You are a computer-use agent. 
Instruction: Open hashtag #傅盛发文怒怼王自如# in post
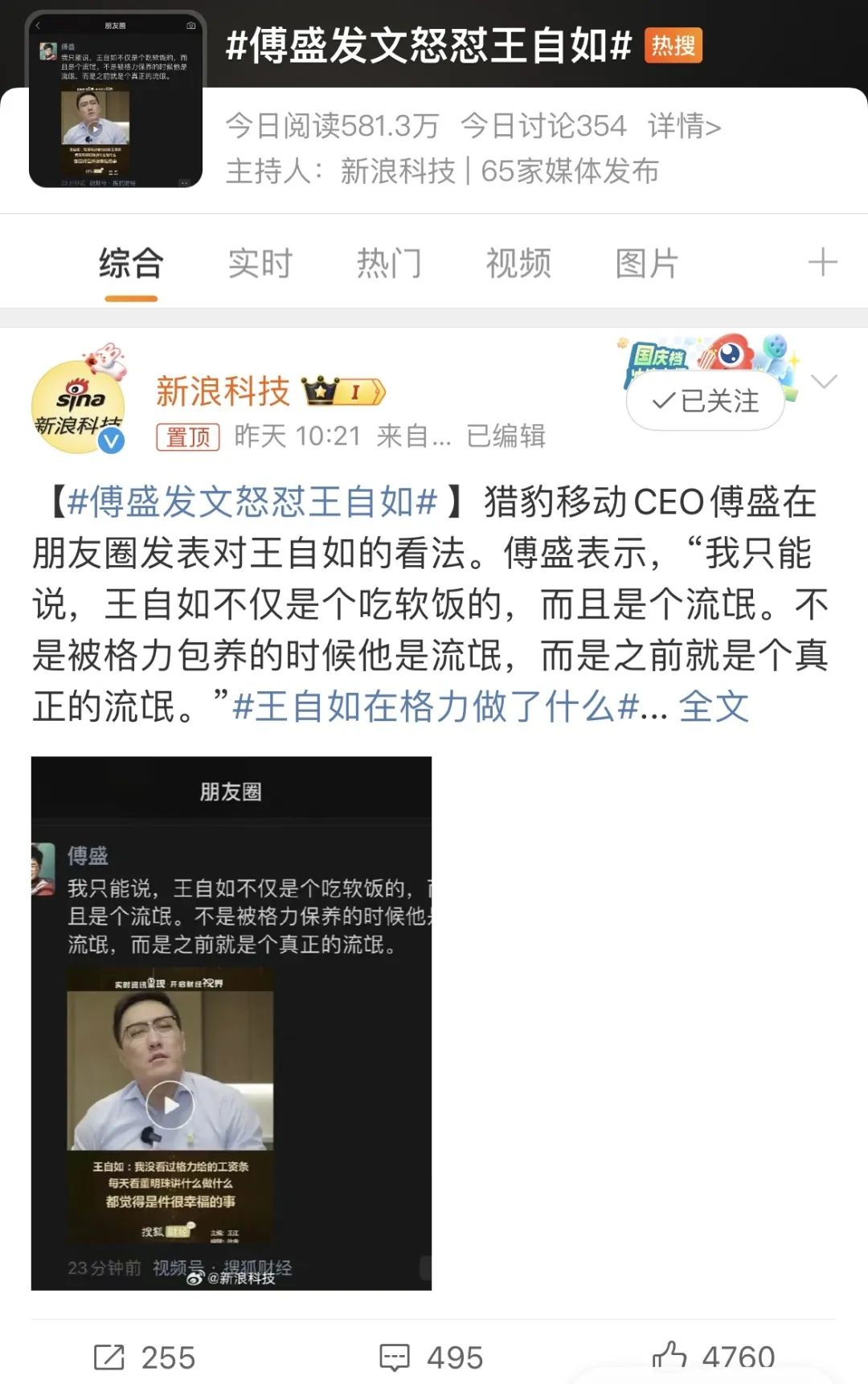tap(252, 502)
